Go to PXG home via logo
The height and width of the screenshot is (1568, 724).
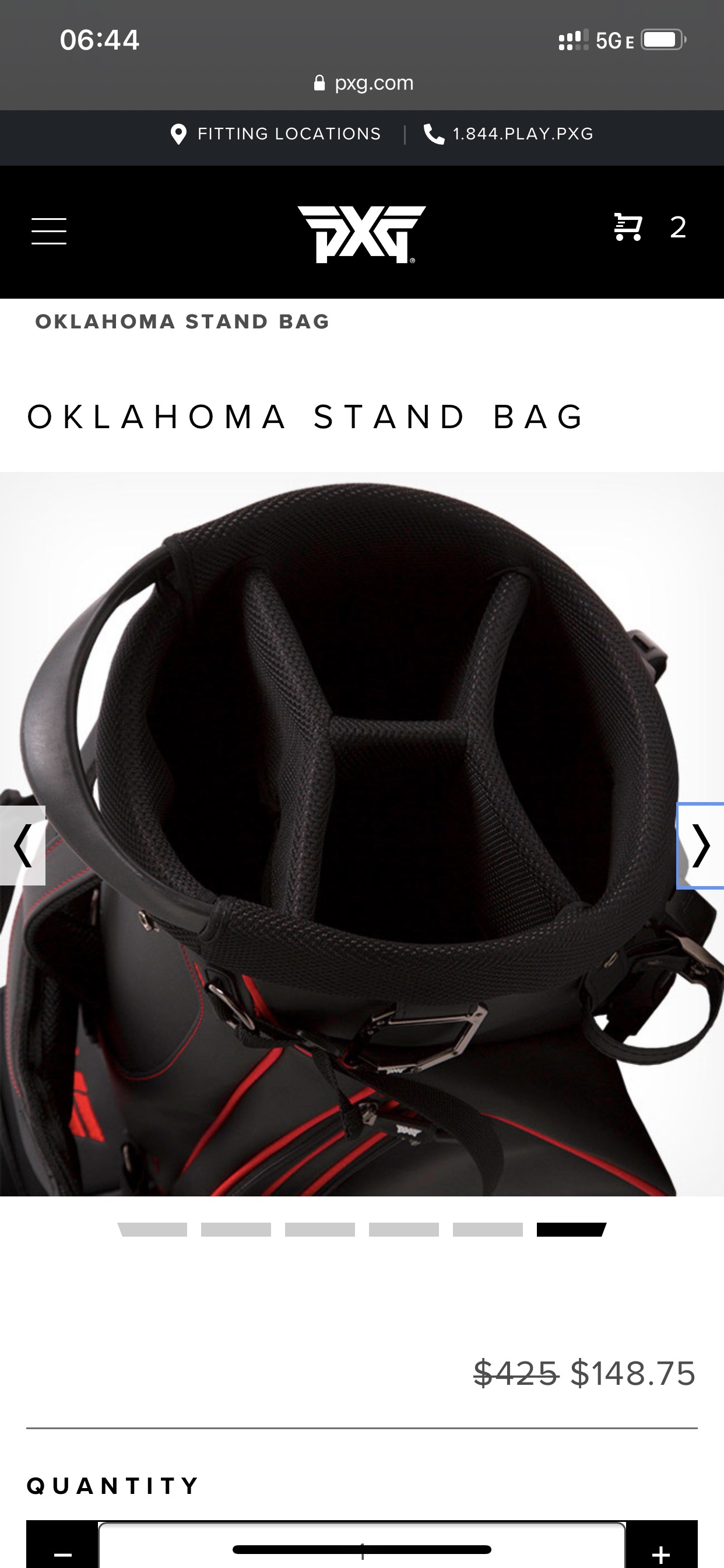(x=361, y=234)
